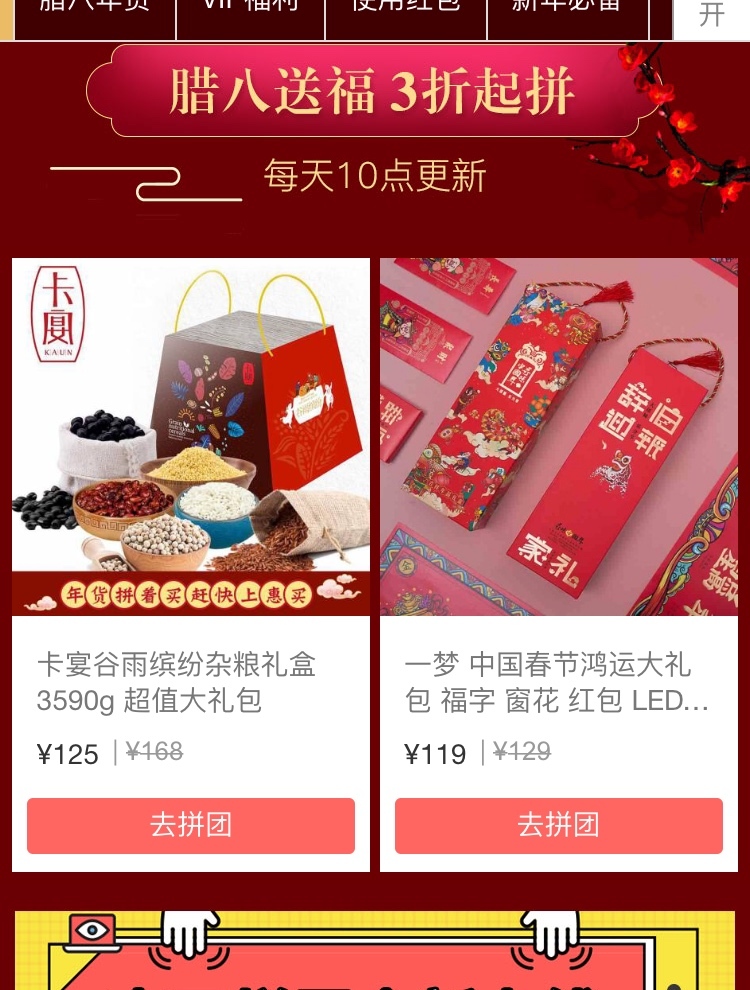
Task: Go to the 新年必备 tab
Action: pyautogui.click(x=566, y=10)
